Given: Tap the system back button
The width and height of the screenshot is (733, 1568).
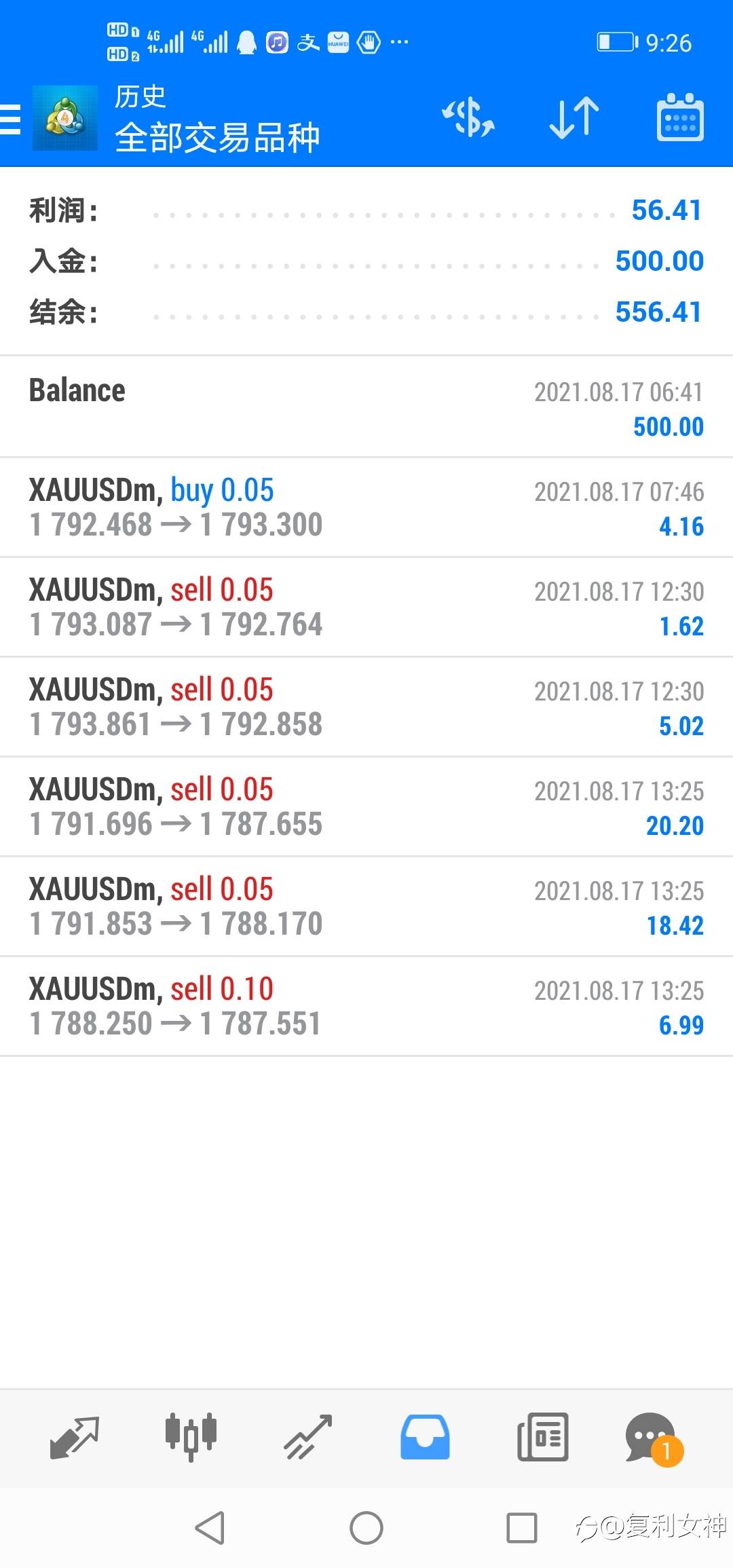Looking at the screenshot, I should (x=210, y=1528).
